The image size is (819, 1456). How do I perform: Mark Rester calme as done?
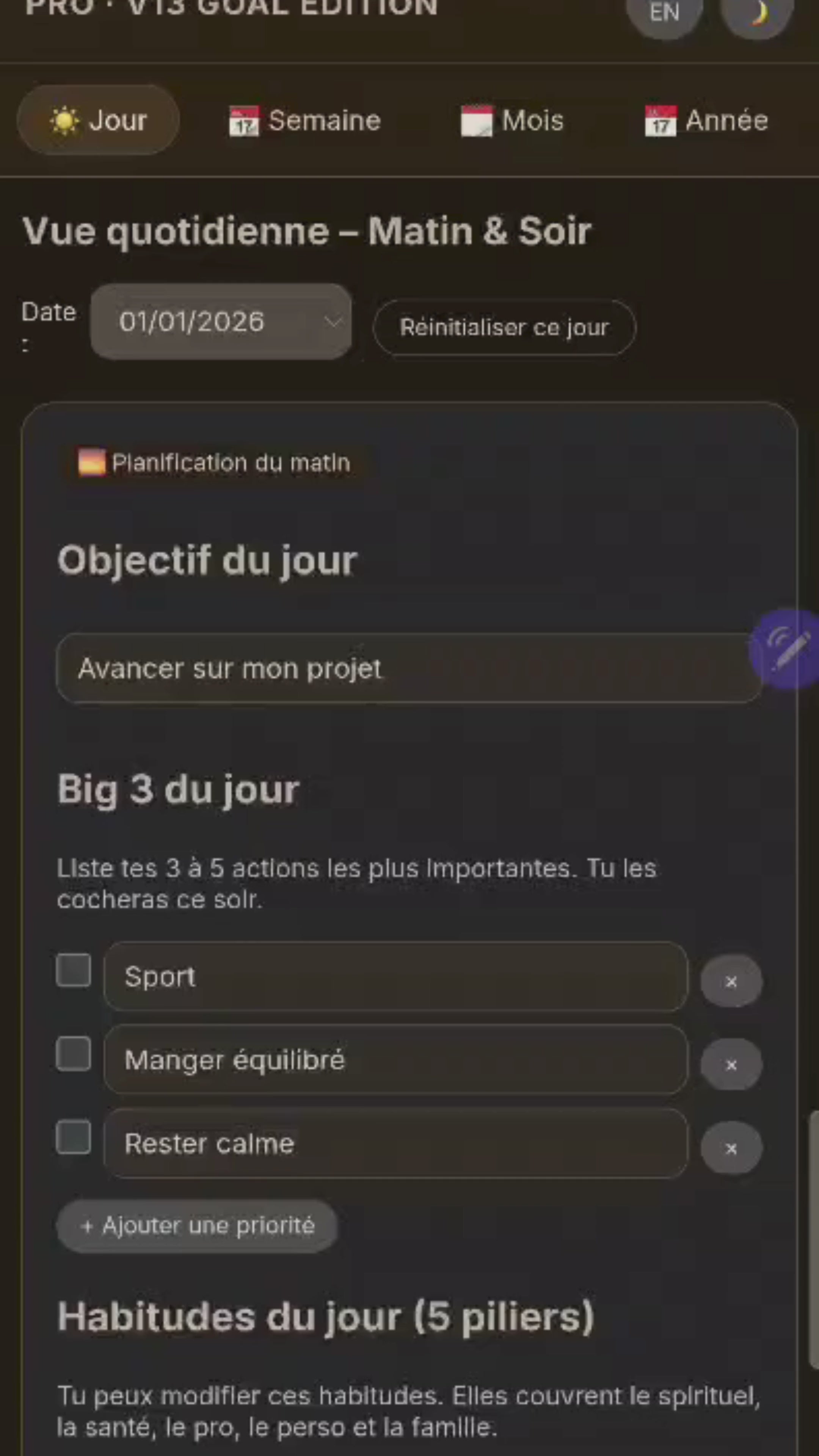[74, 1137]
